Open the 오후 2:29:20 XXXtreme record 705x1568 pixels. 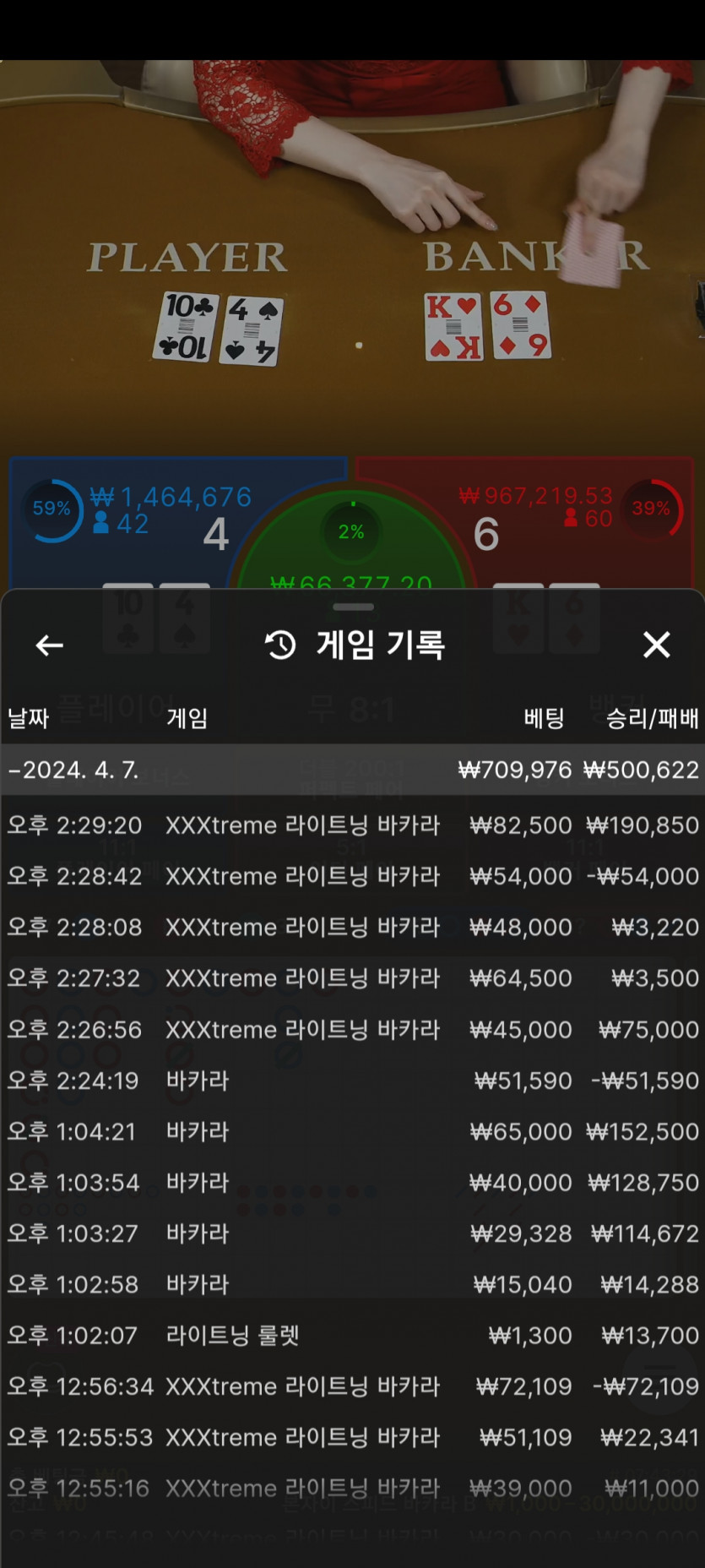(x=352, y=825)
